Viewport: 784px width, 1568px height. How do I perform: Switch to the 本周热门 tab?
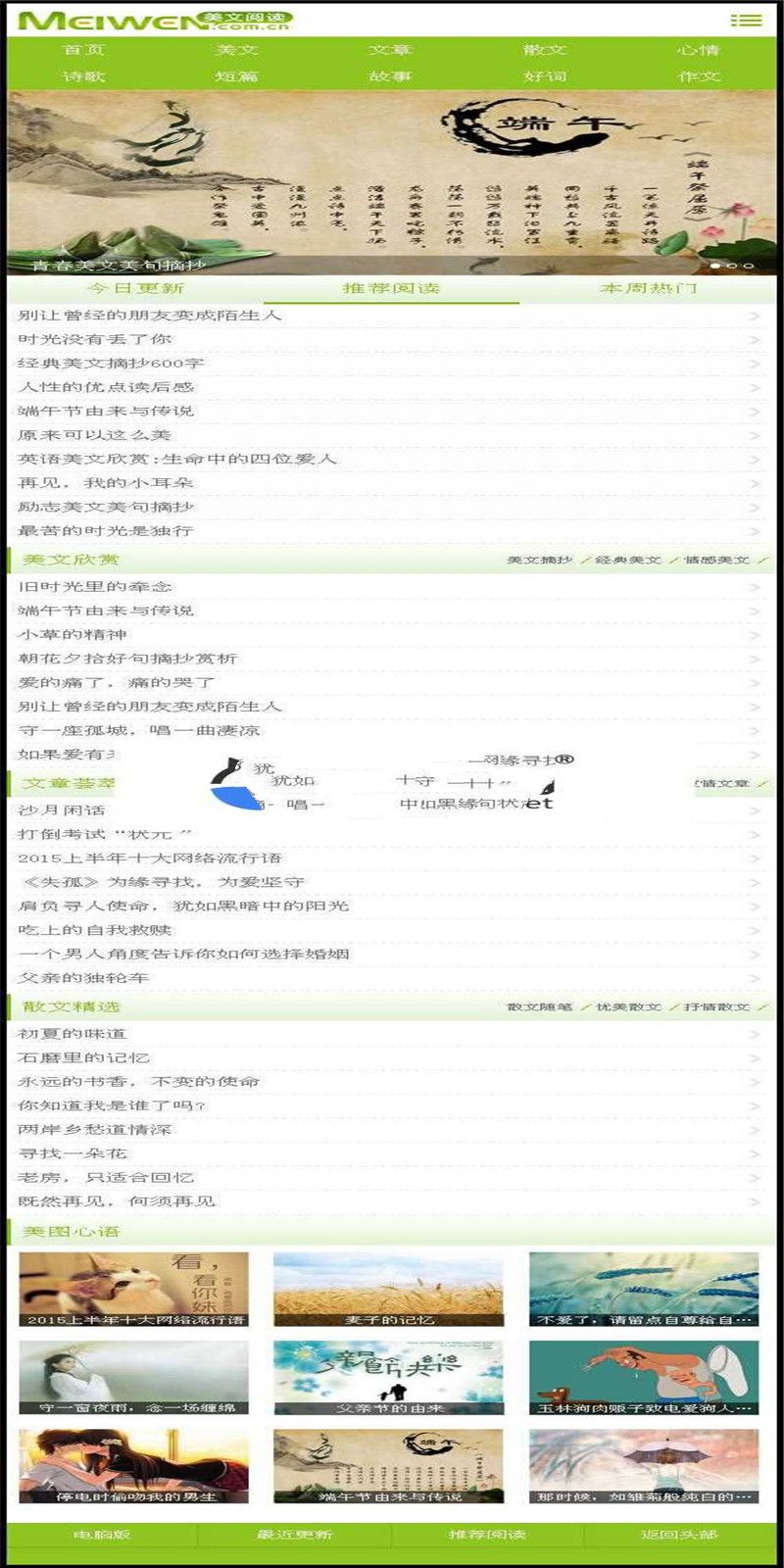(648, 288)
